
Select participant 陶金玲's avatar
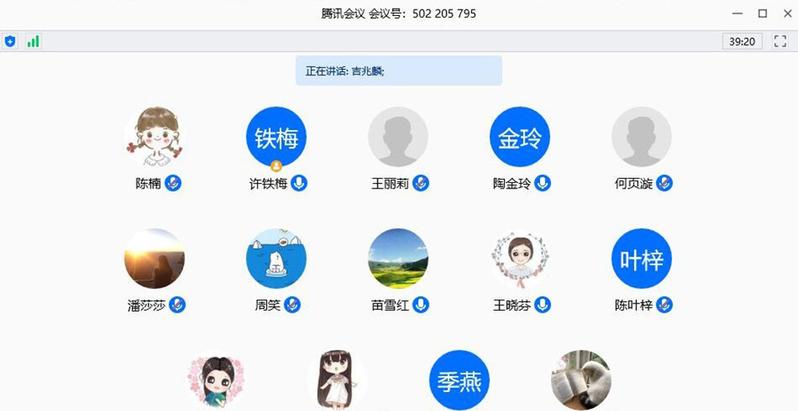click(520, 137)
